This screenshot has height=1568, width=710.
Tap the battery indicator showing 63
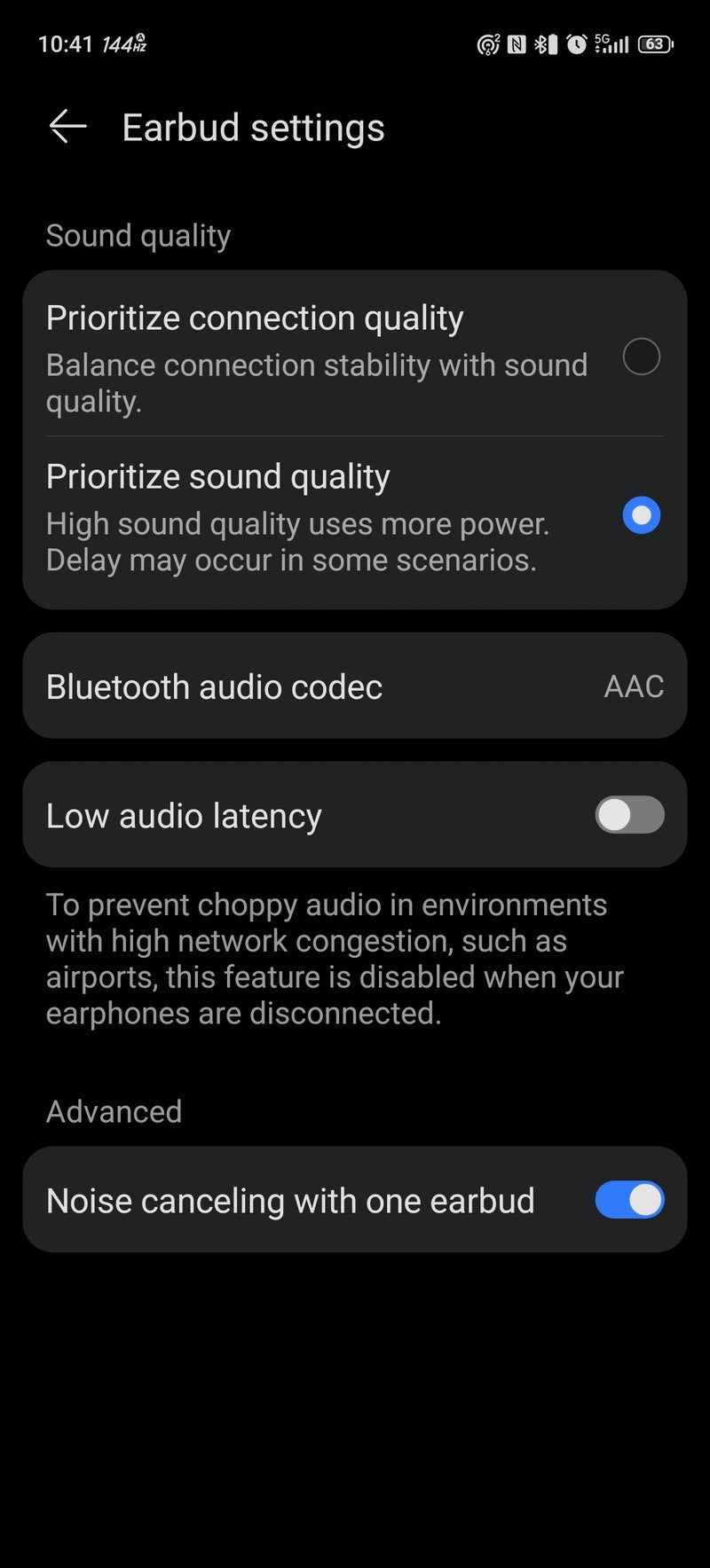[x=652, y=43]
